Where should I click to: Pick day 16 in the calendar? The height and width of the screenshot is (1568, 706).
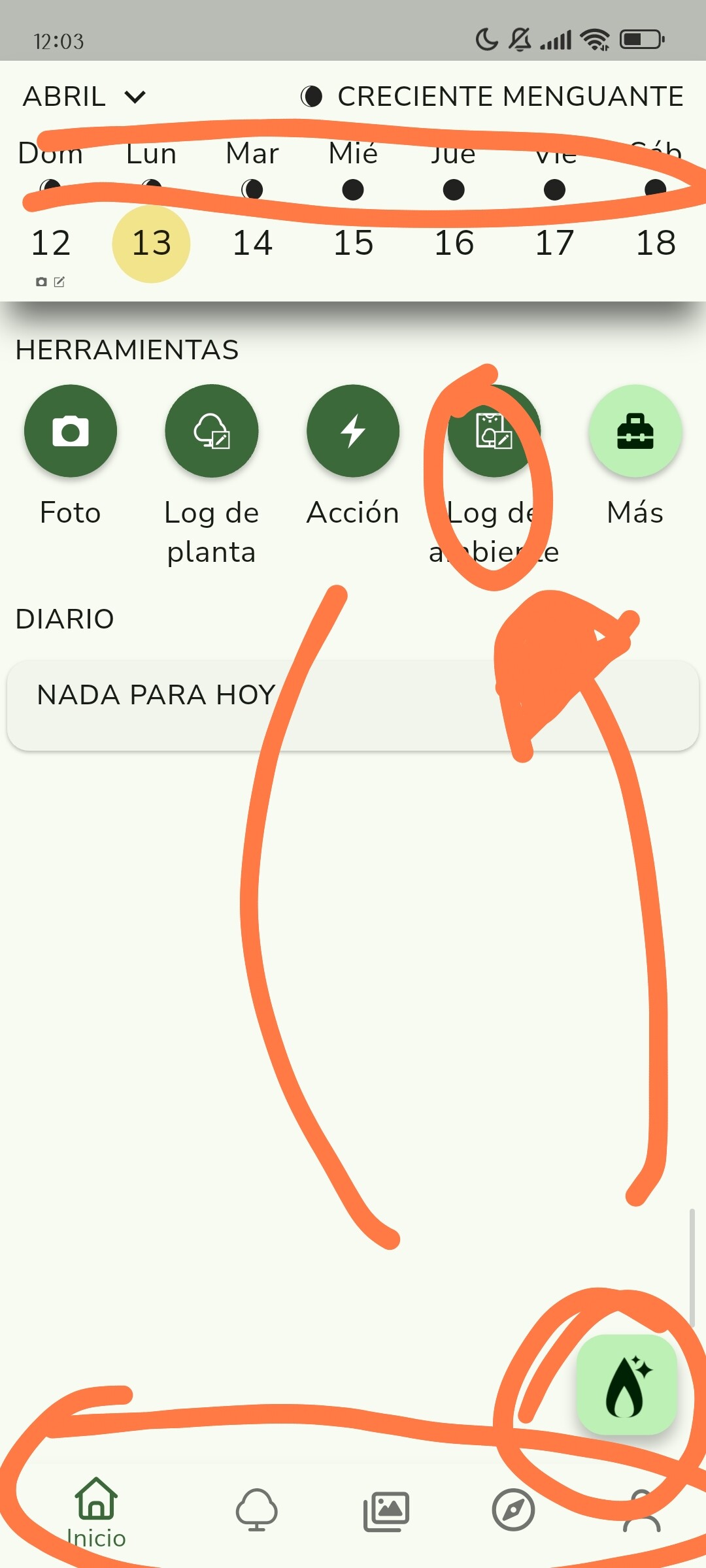click(454, 243)
